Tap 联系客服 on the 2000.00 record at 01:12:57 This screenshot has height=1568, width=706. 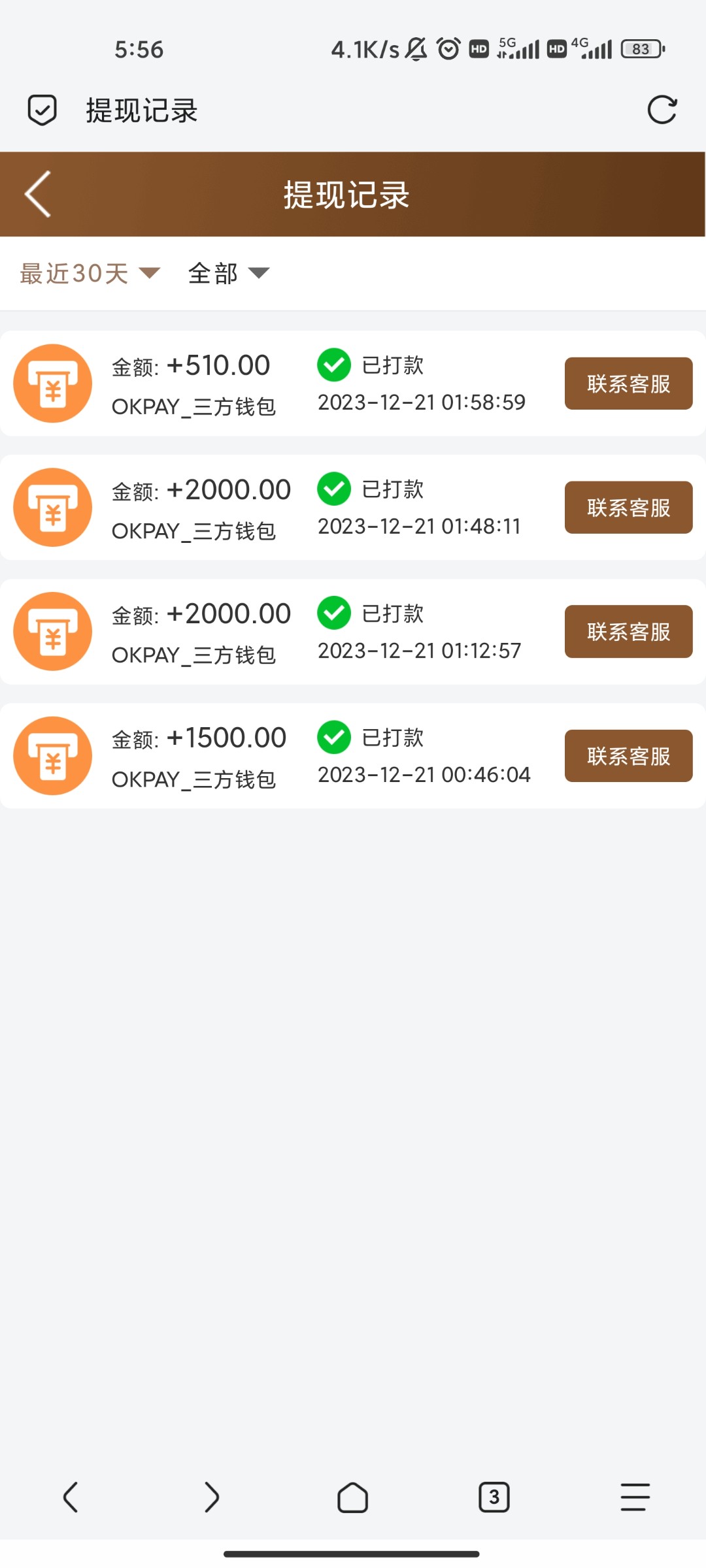point(628,632)
